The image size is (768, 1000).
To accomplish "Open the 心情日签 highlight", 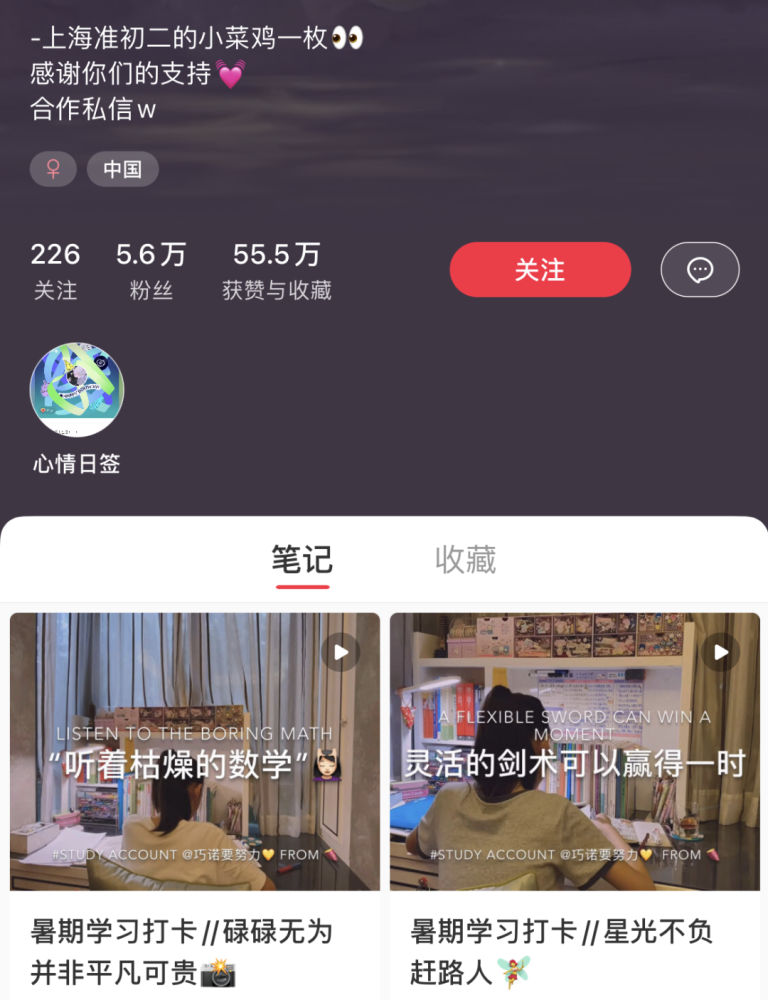I will (x=77, y=391).
